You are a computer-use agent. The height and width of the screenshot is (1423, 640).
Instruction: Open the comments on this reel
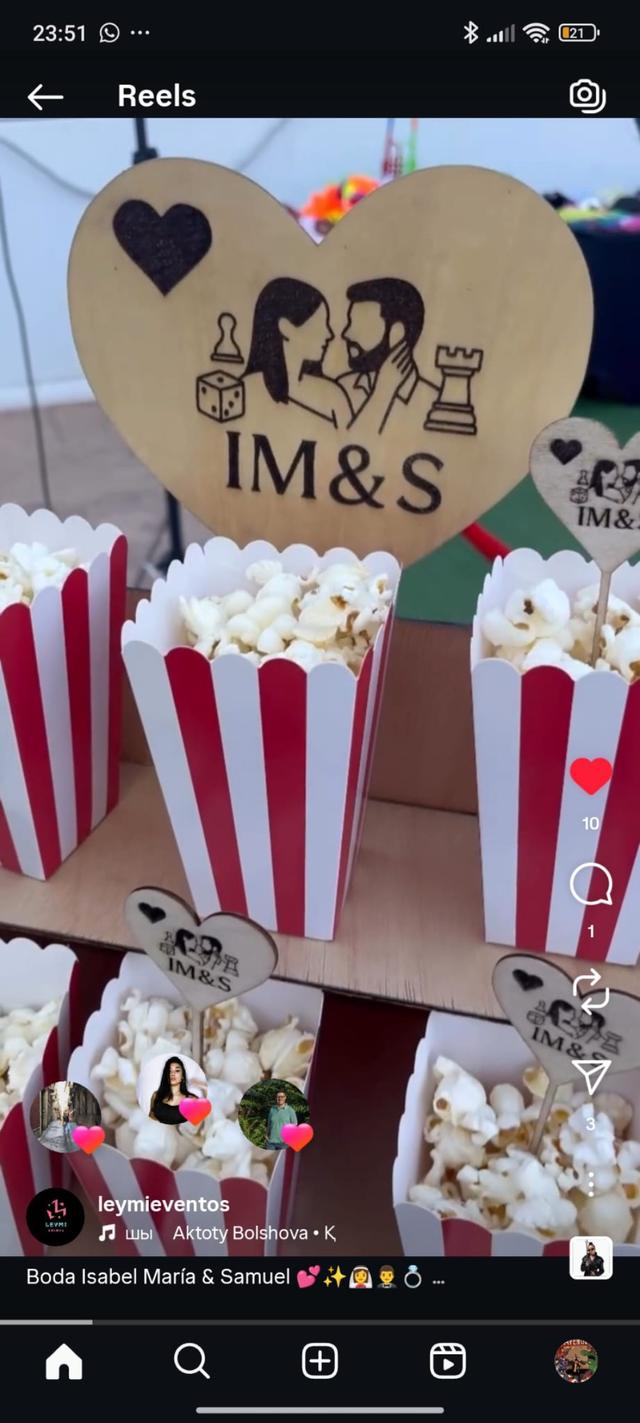(x=590, y=884)
